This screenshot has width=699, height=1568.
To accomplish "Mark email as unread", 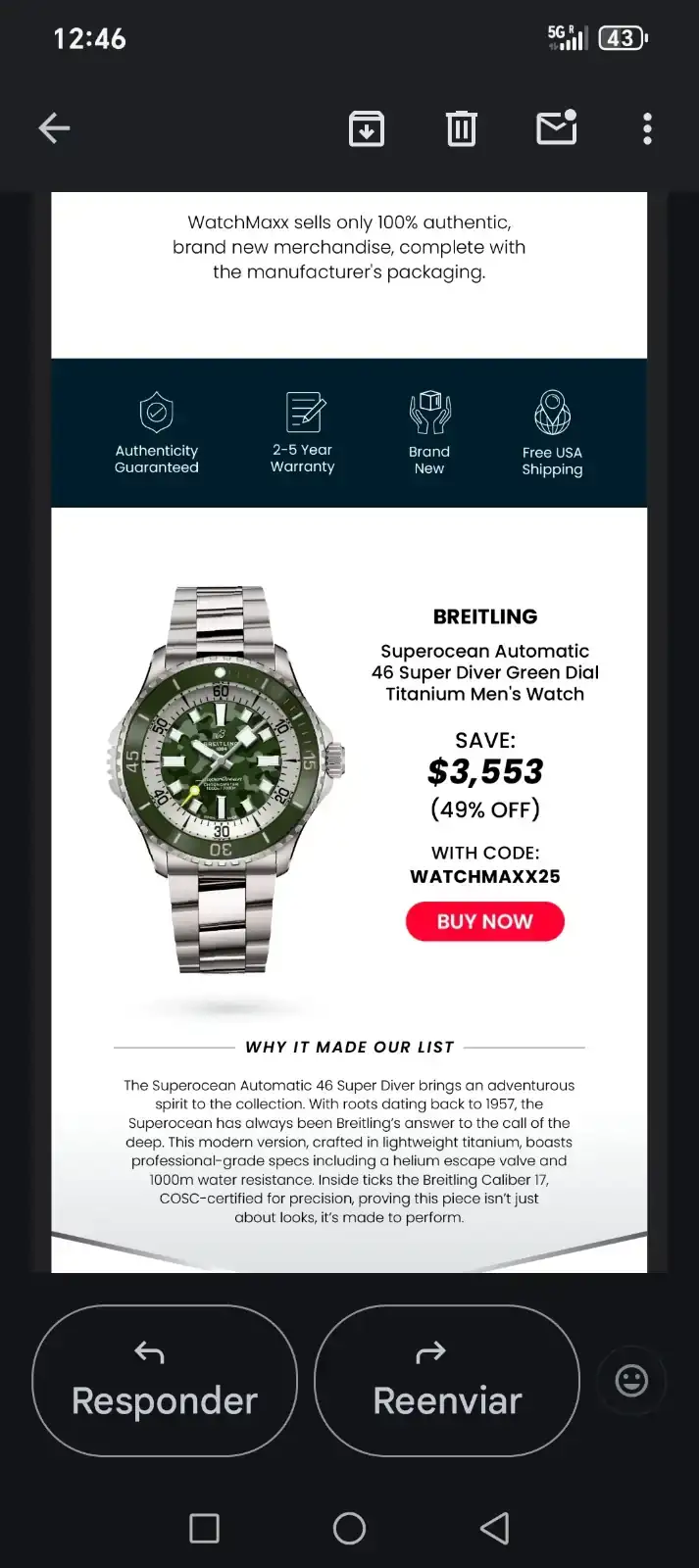I will click(x=556, y=128).
